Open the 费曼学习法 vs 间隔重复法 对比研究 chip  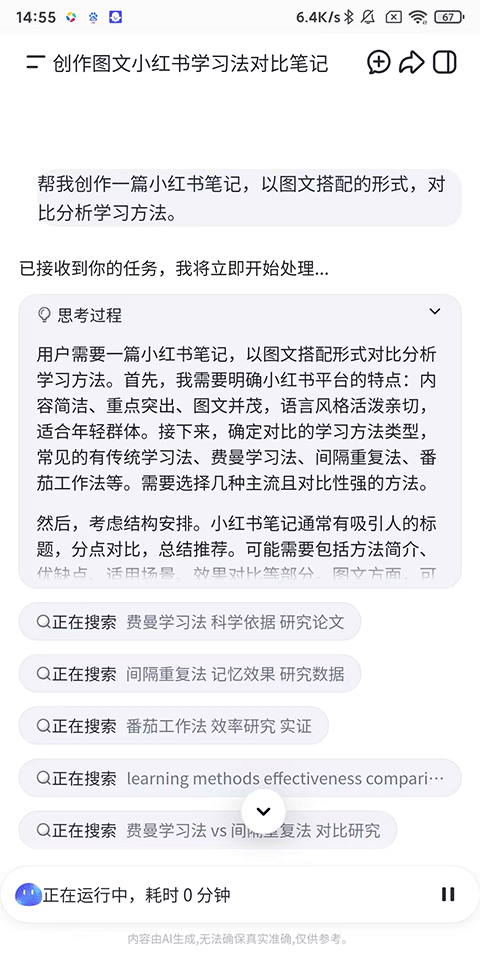tap(208, 830)
